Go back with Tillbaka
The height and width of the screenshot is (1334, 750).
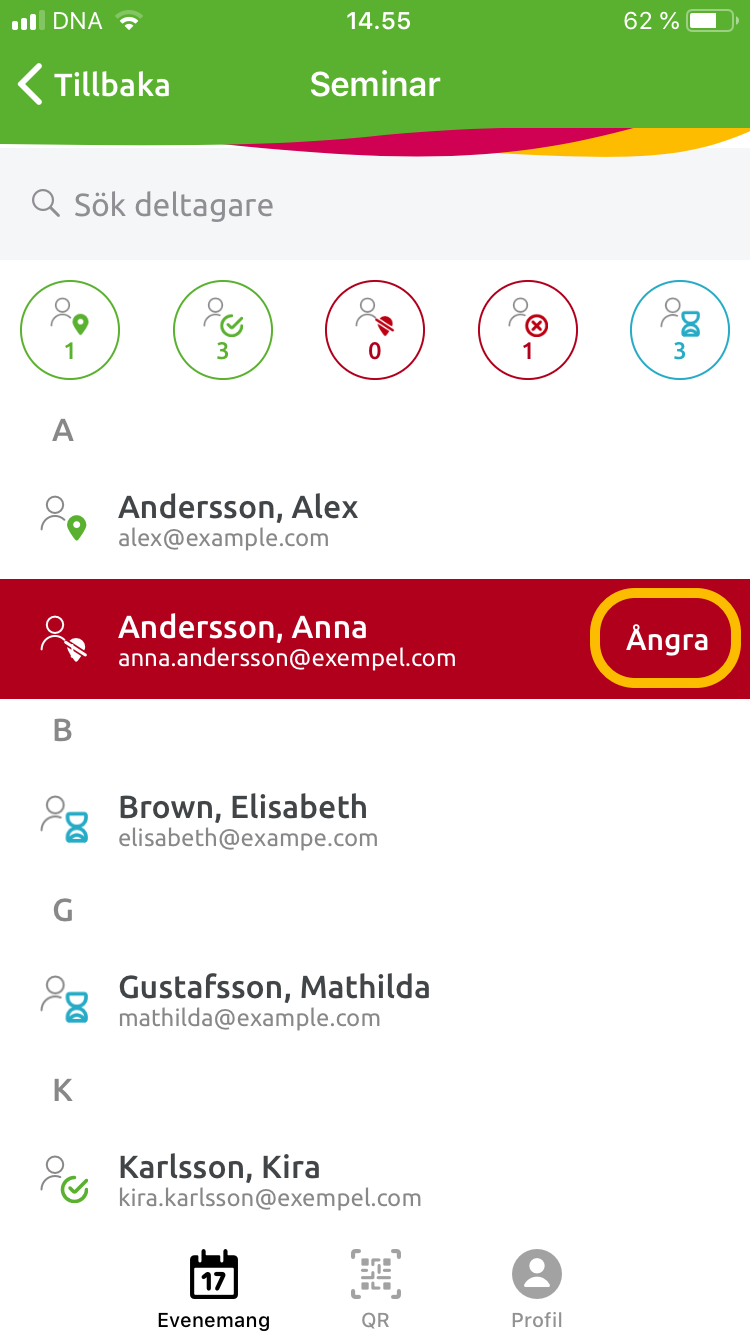(95, 85)
